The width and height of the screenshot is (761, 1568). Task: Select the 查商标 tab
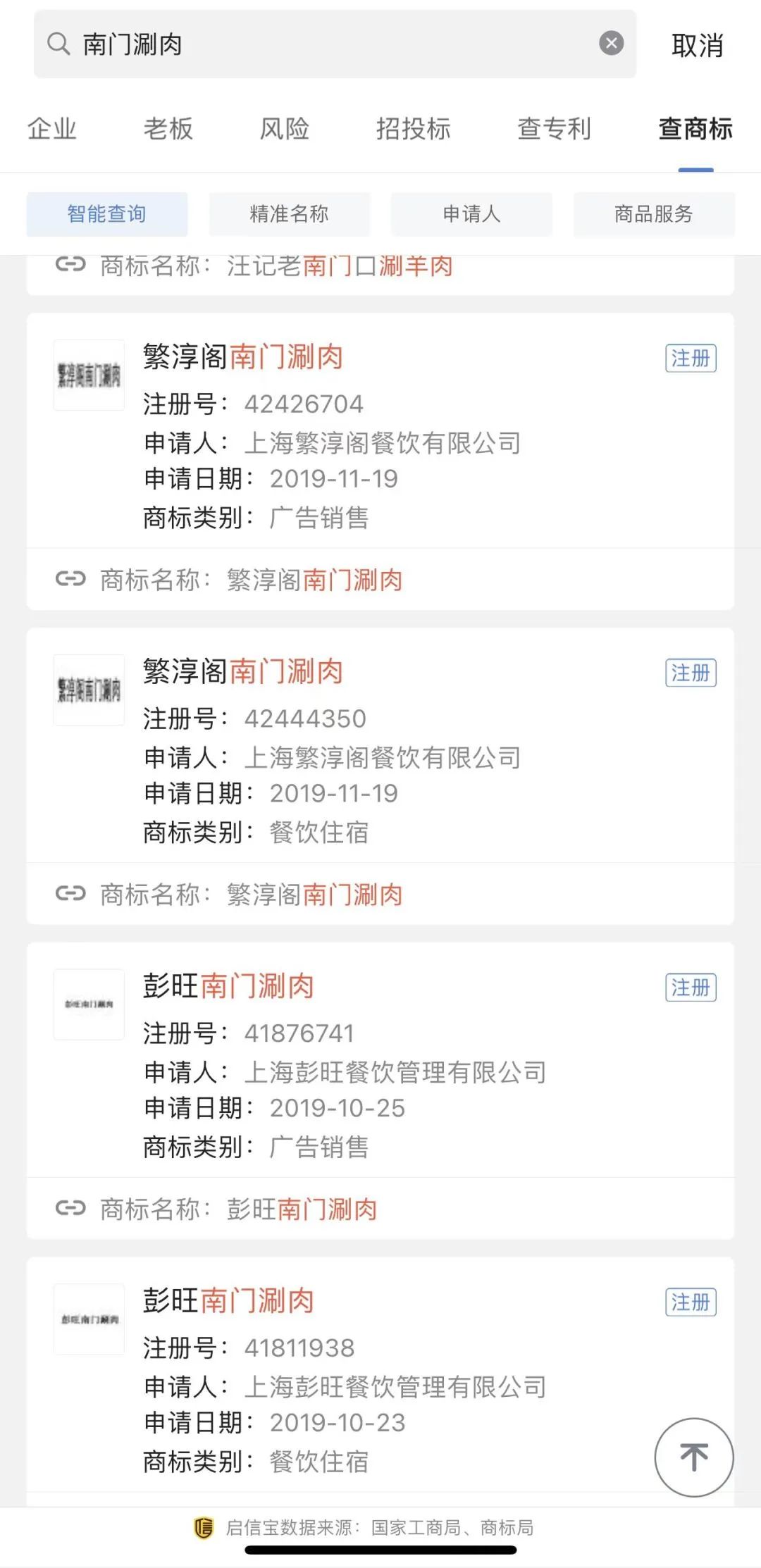695,129
